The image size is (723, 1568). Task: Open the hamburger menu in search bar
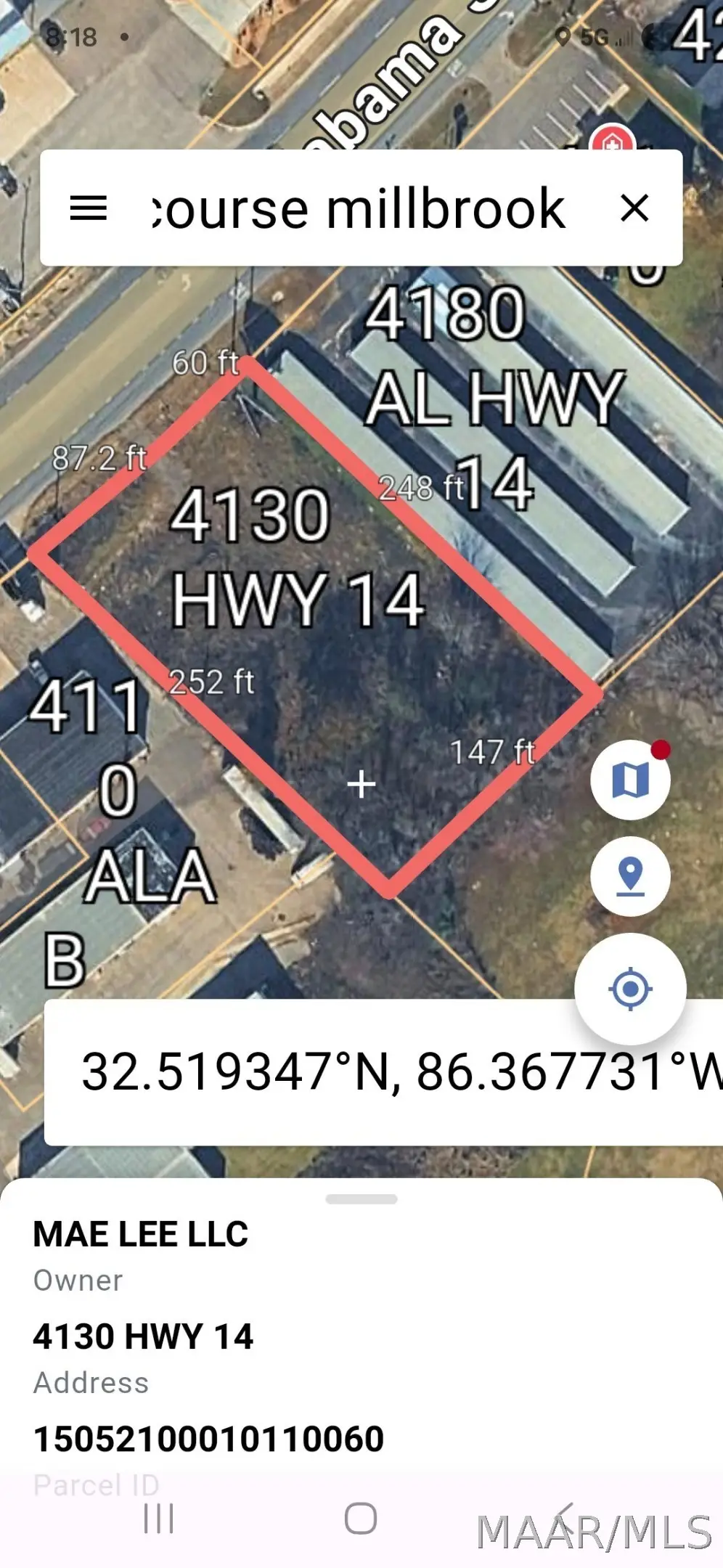click(89, 209)
